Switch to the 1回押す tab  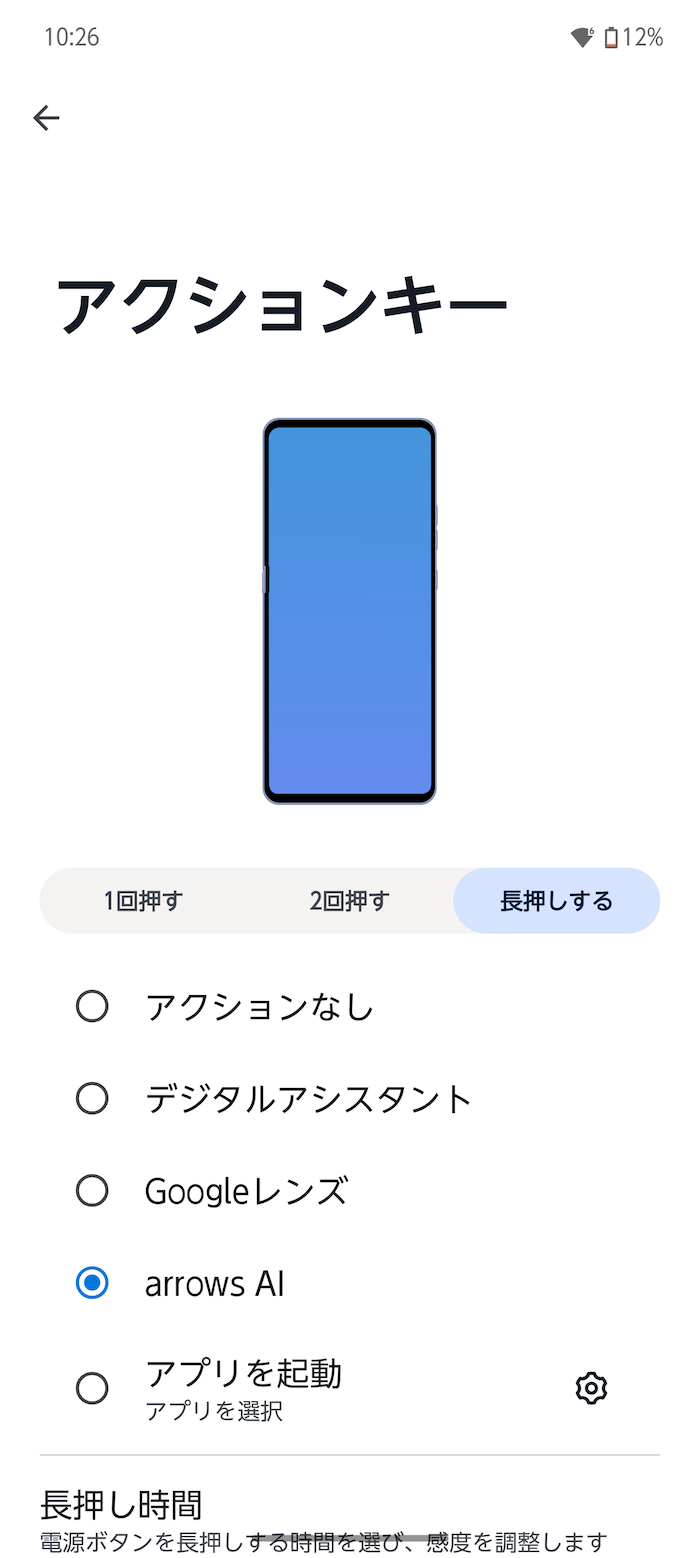point(143,900)
